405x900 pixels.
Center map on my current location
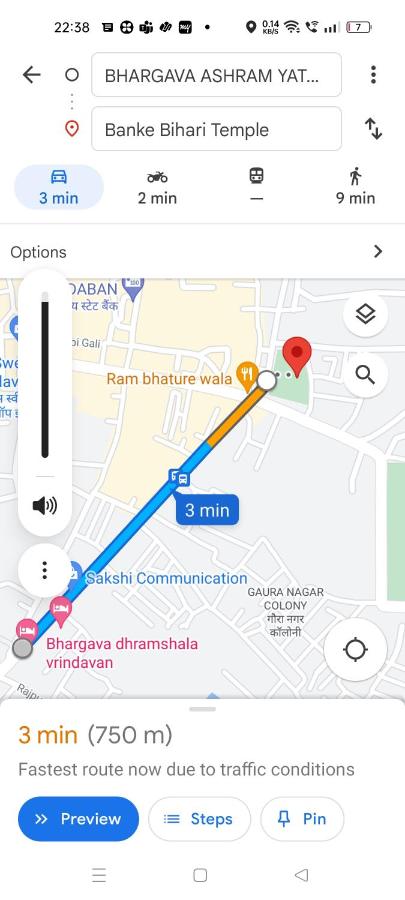[x=355, y=650]
